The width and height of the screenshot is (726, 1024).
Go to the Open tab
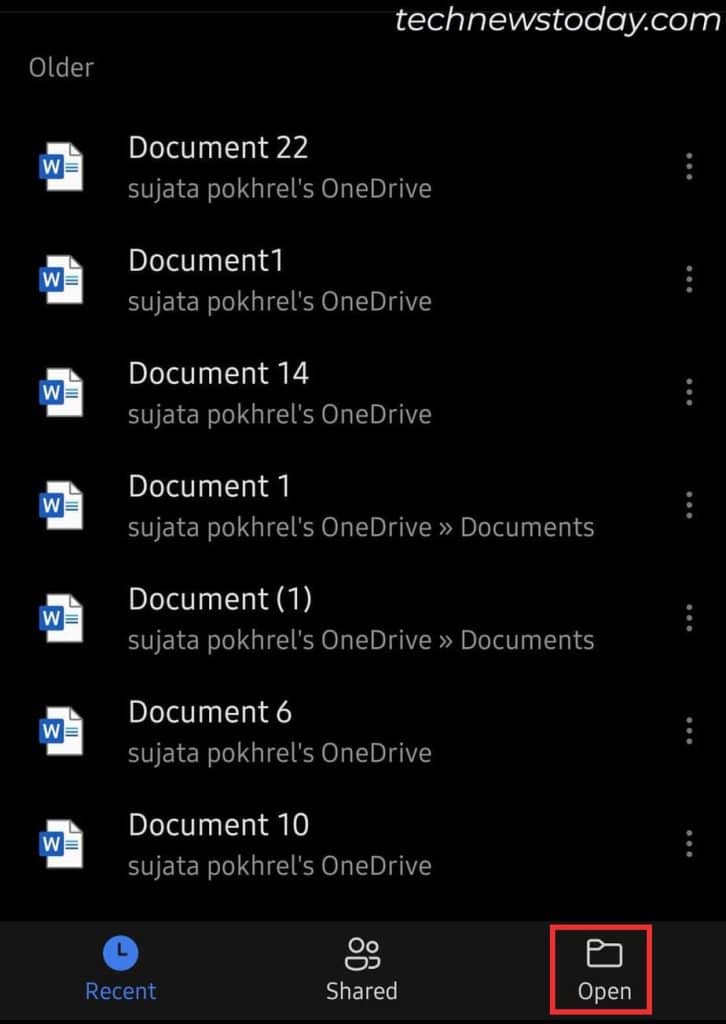coord(603,969)
